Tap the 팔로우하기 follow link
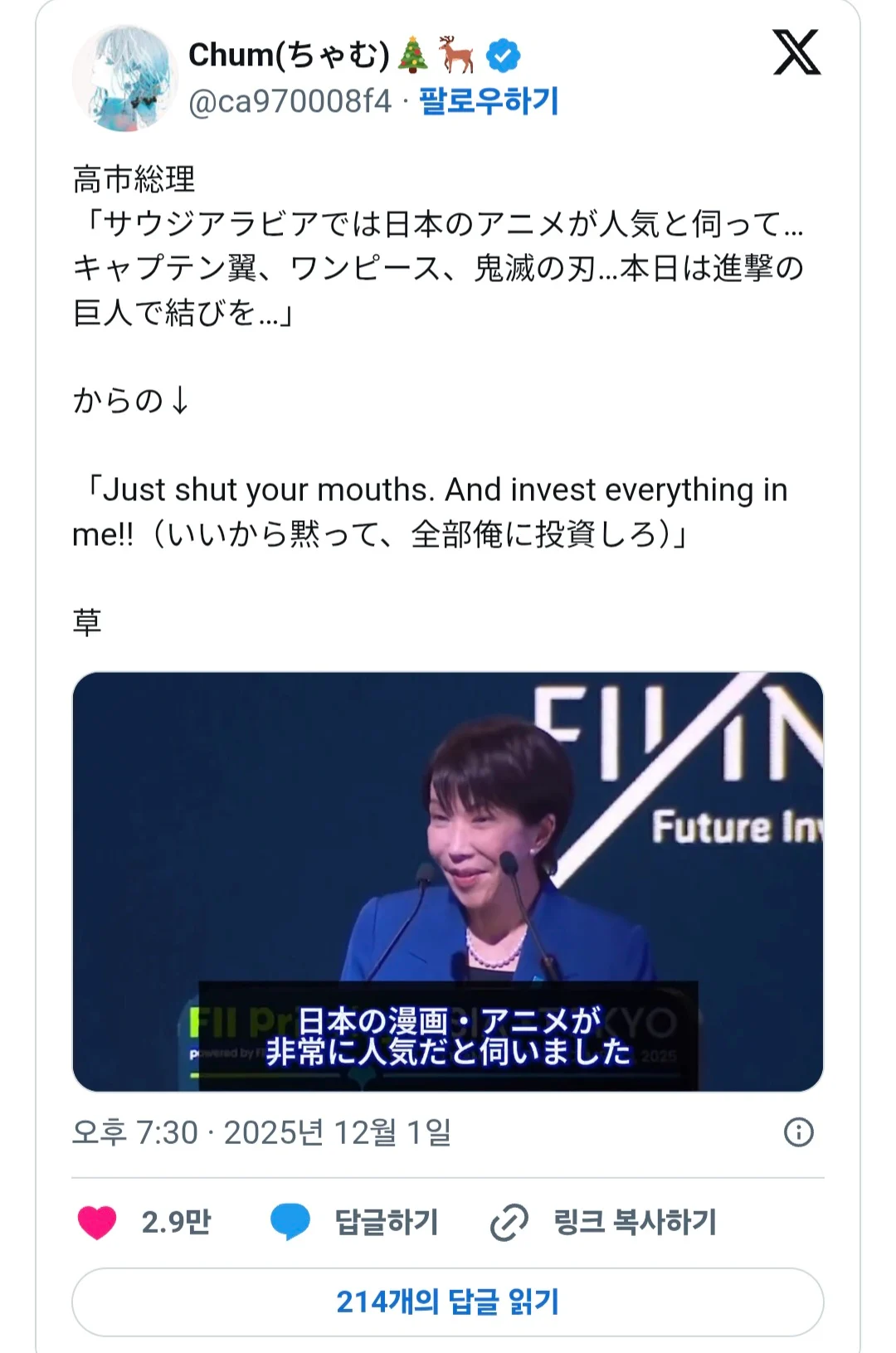 tap(489, 101)
